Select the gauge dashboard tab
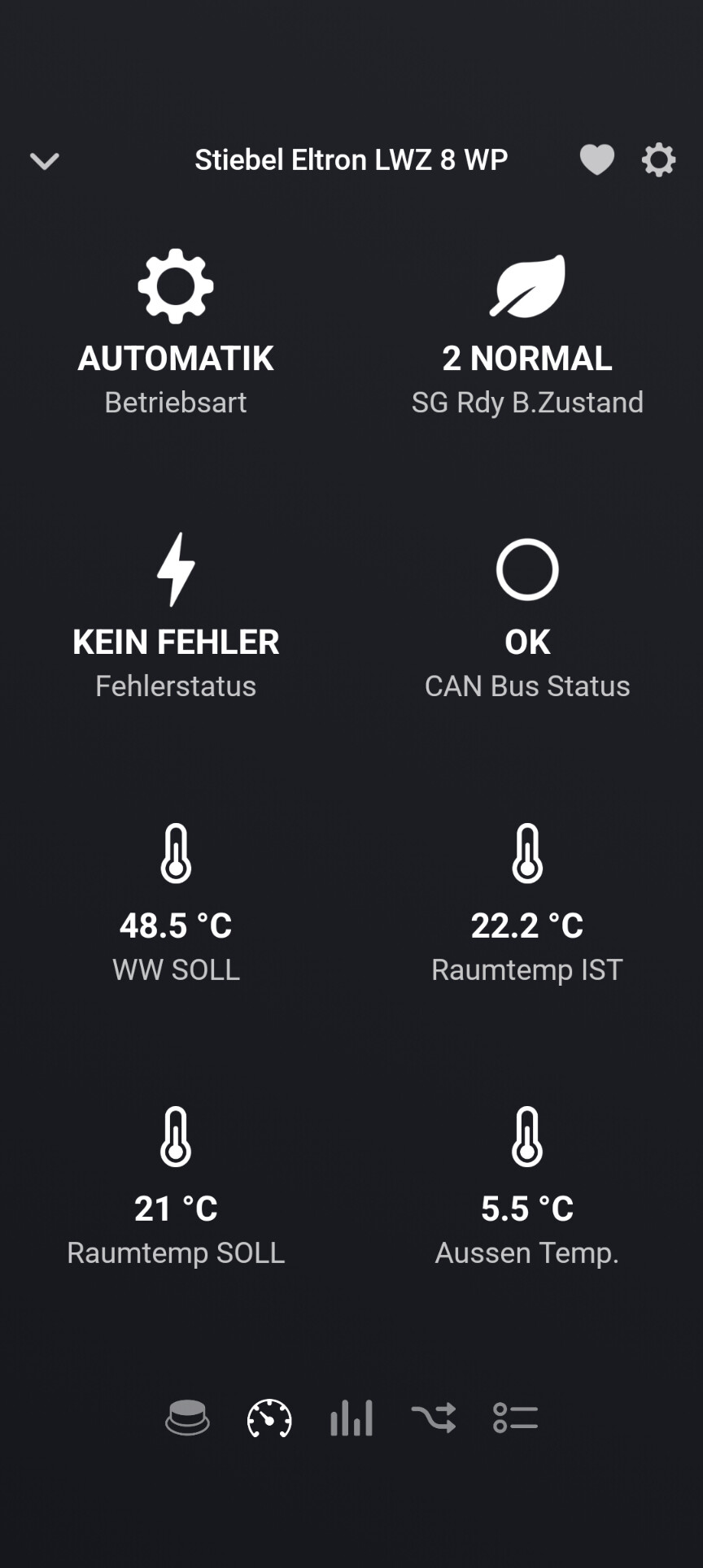The height and width of the screenshot is (1568, 703). click(x=269, y=1418)
